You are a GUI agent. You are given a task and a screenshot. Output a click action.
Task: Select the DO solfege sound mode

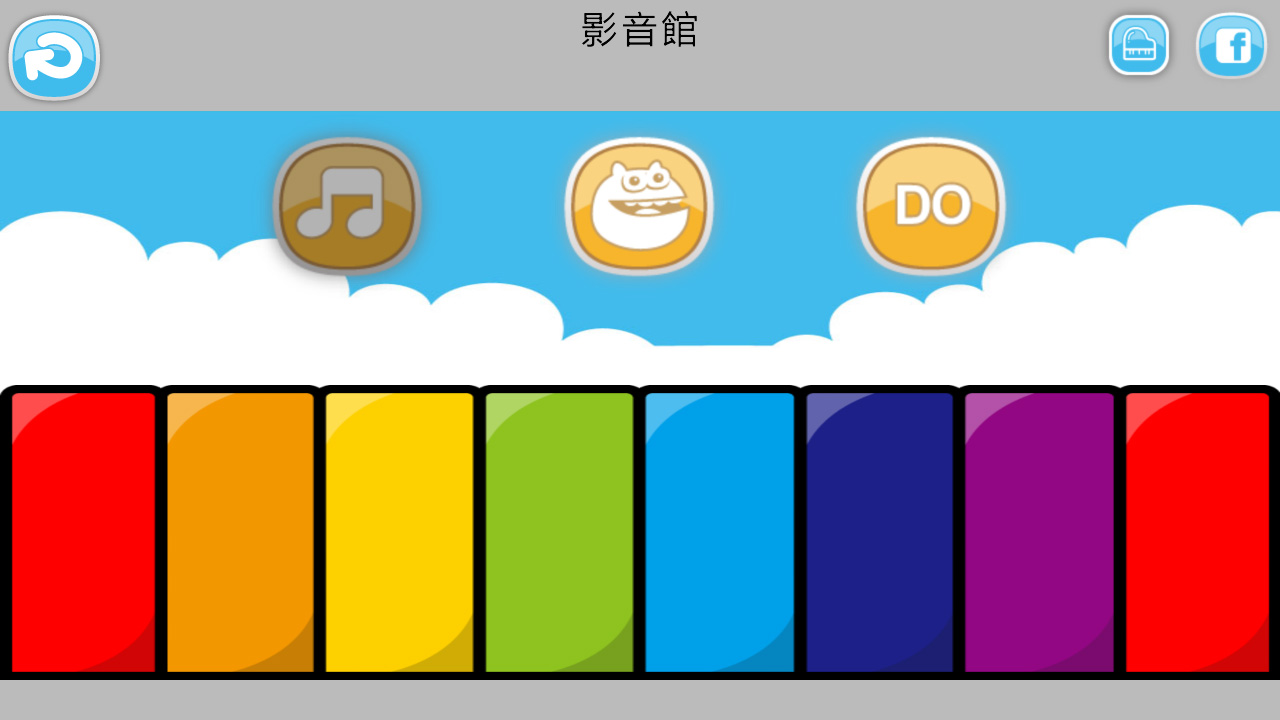pyautogui.click(x=931, y=206)
